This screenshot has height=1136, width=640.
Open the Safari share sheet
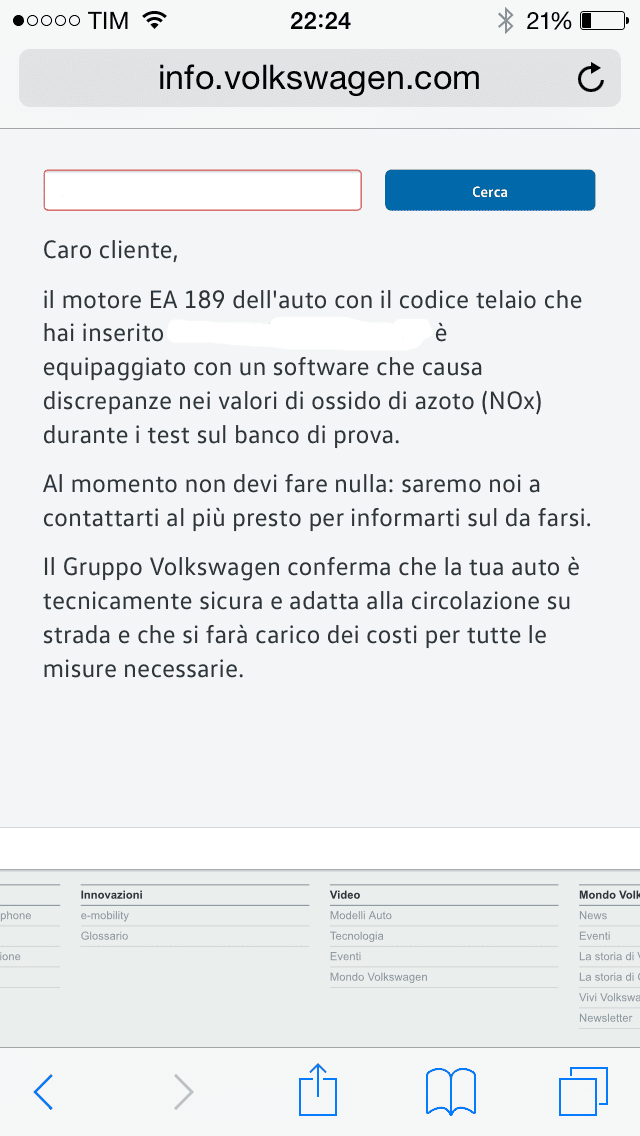coord(319,1090)
